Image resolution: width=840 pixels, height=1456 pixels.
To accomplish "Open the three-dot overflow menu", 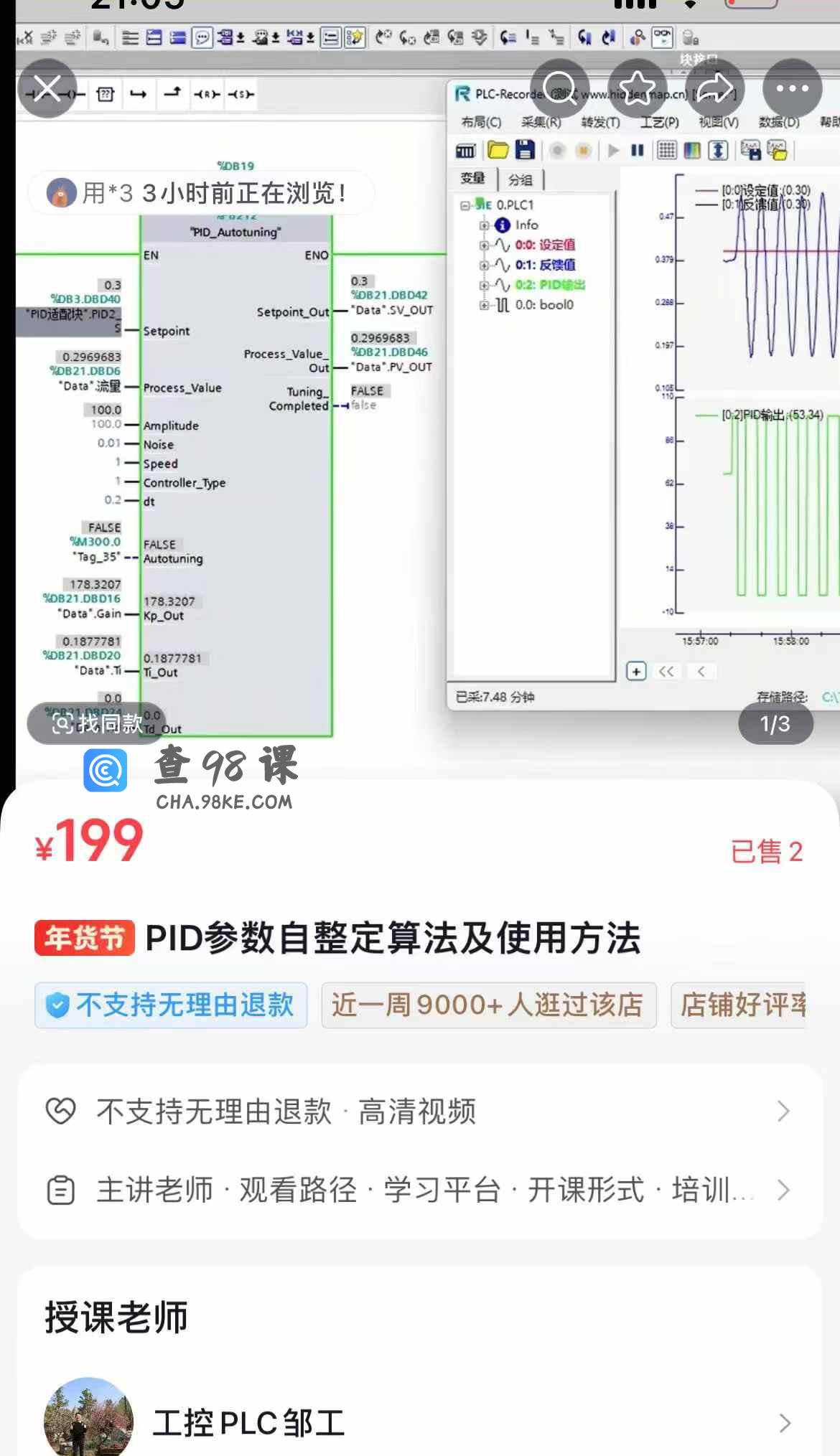I will coord(792,89).
